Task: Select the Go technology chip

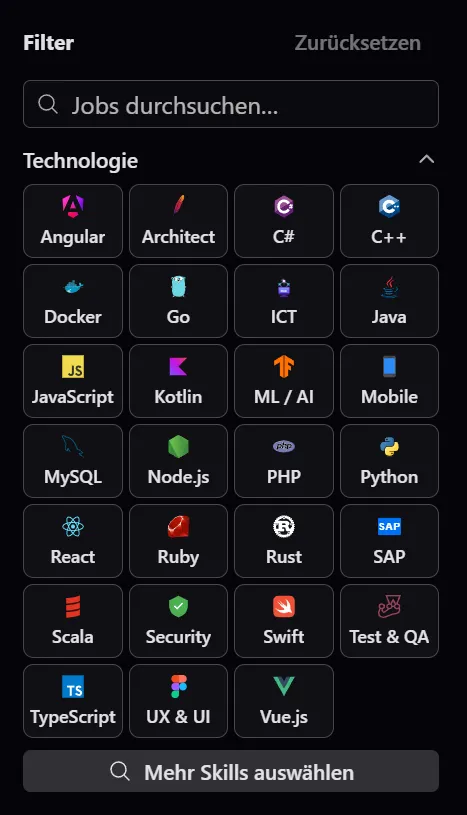Action: point(178,301)
